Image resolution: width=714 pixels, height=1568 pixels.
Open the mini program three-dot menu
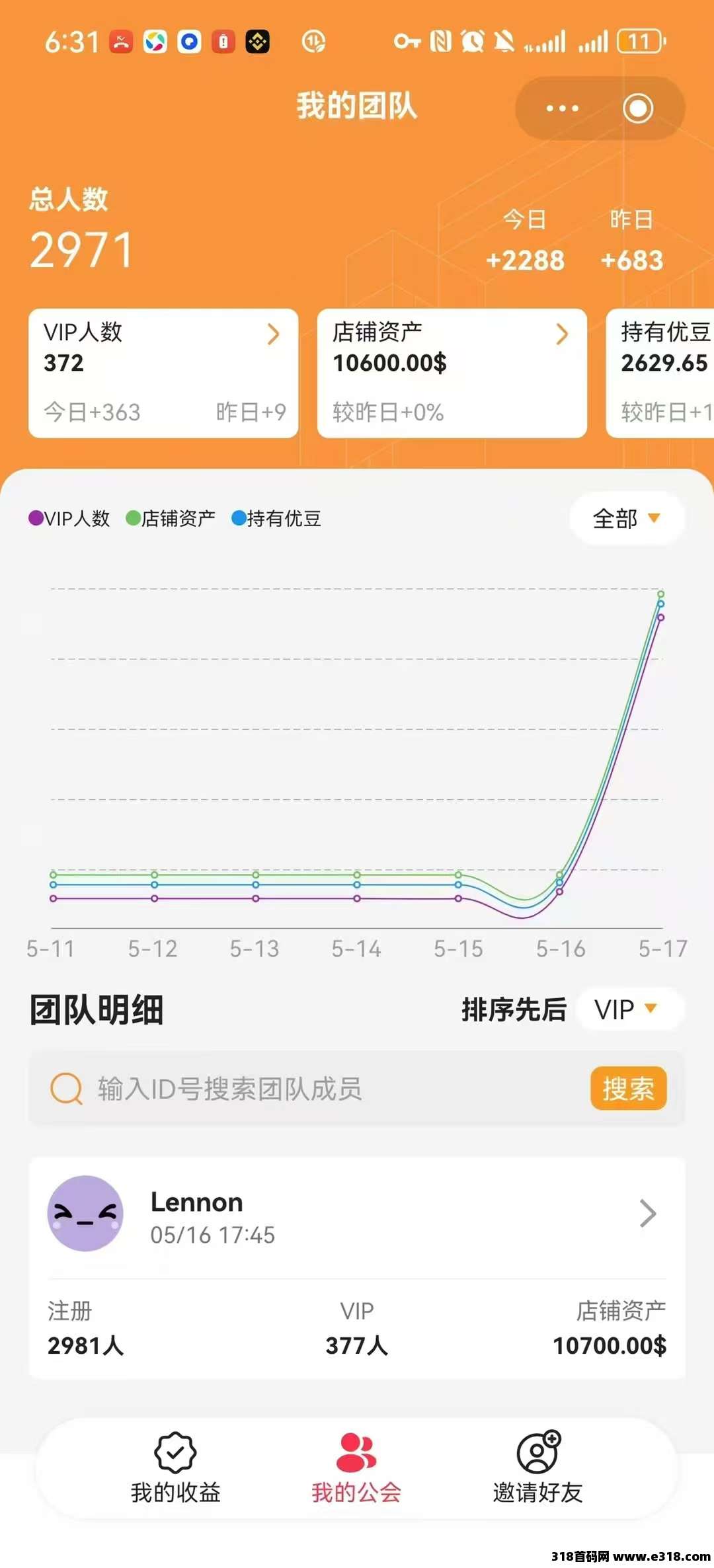(x=562, y=108)
